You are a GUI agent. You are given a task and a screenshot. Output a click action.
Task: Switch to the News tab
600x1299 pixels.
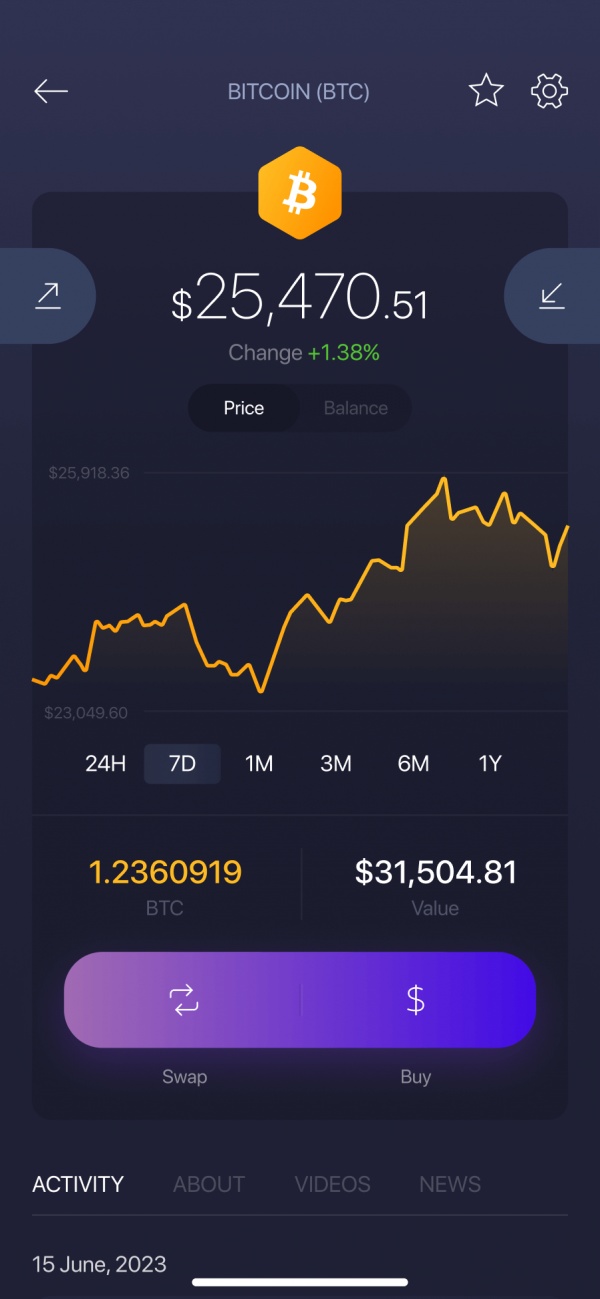tap(450, 1184)
